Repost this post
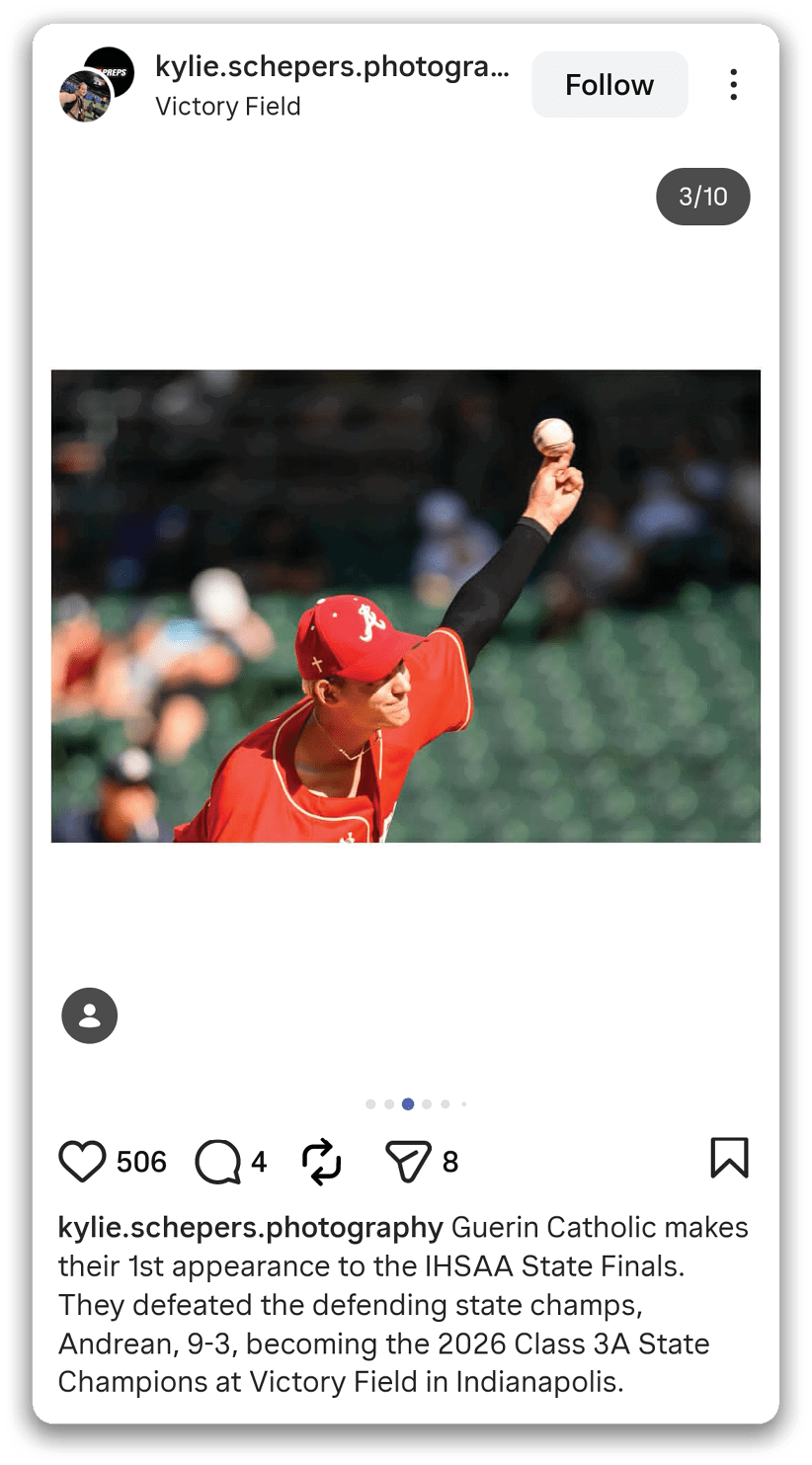The width and height of the screenshot is (812, 1465). coord(322,1162)
